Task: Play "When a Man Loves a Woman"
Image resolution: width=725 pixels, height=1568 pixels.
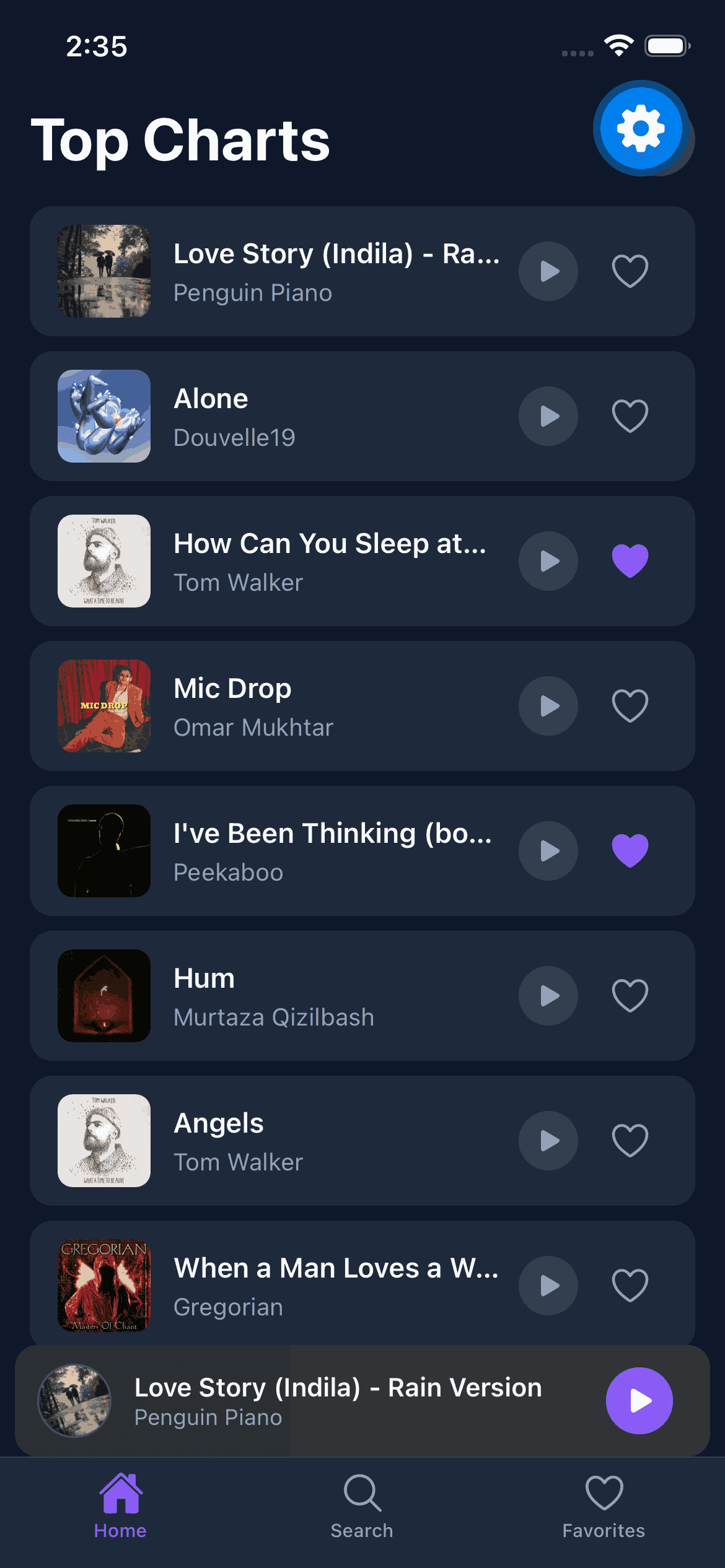Action: click(x=548, y=1286)
